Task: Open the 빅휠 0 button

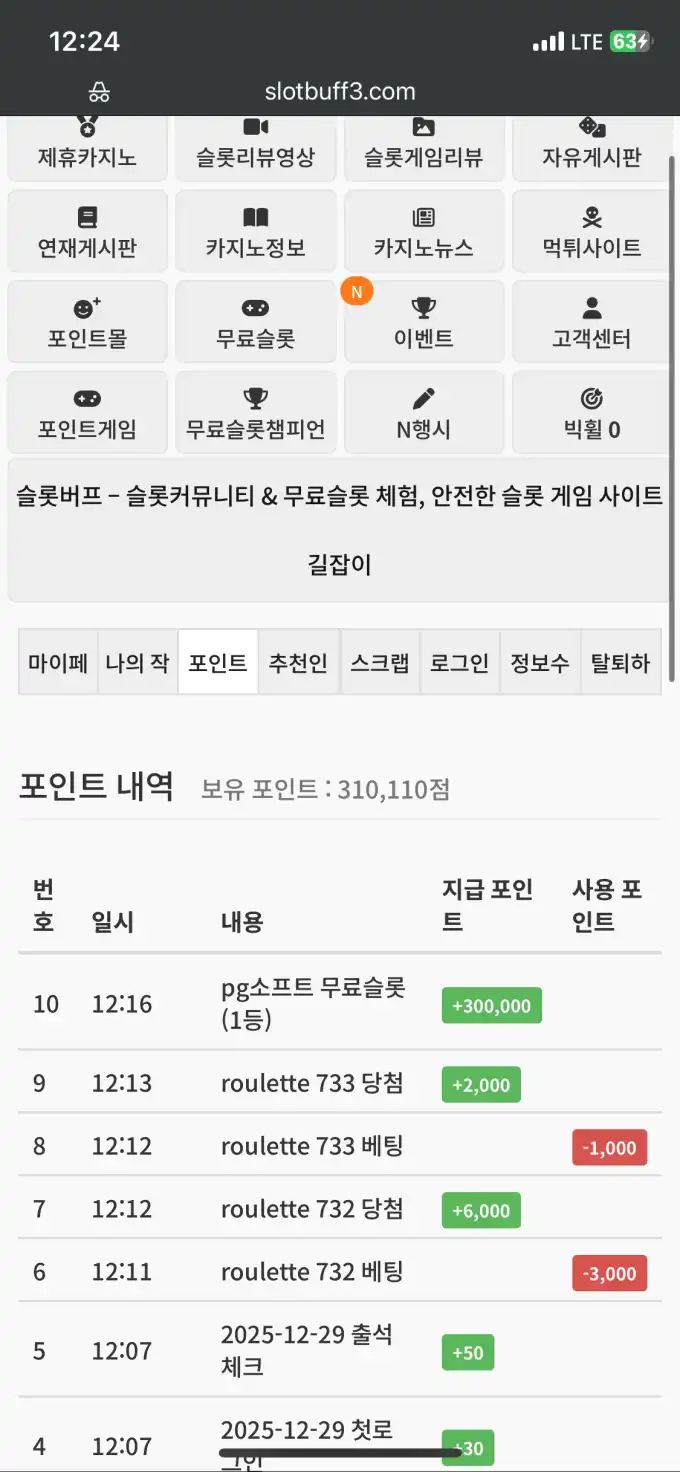Action: click(x=591, y=414)
